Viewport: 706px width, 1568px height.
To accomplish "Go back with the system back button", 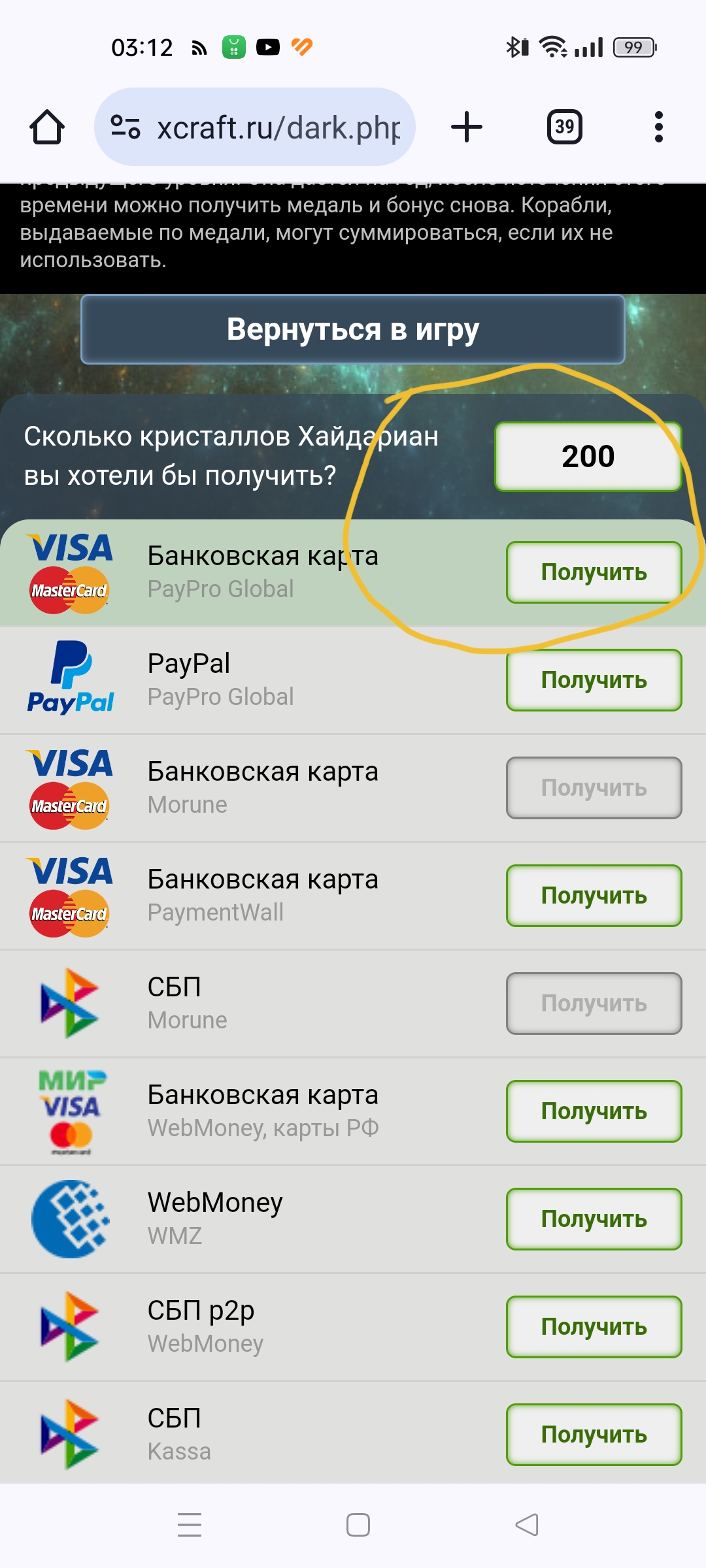I will [527, 1525].
